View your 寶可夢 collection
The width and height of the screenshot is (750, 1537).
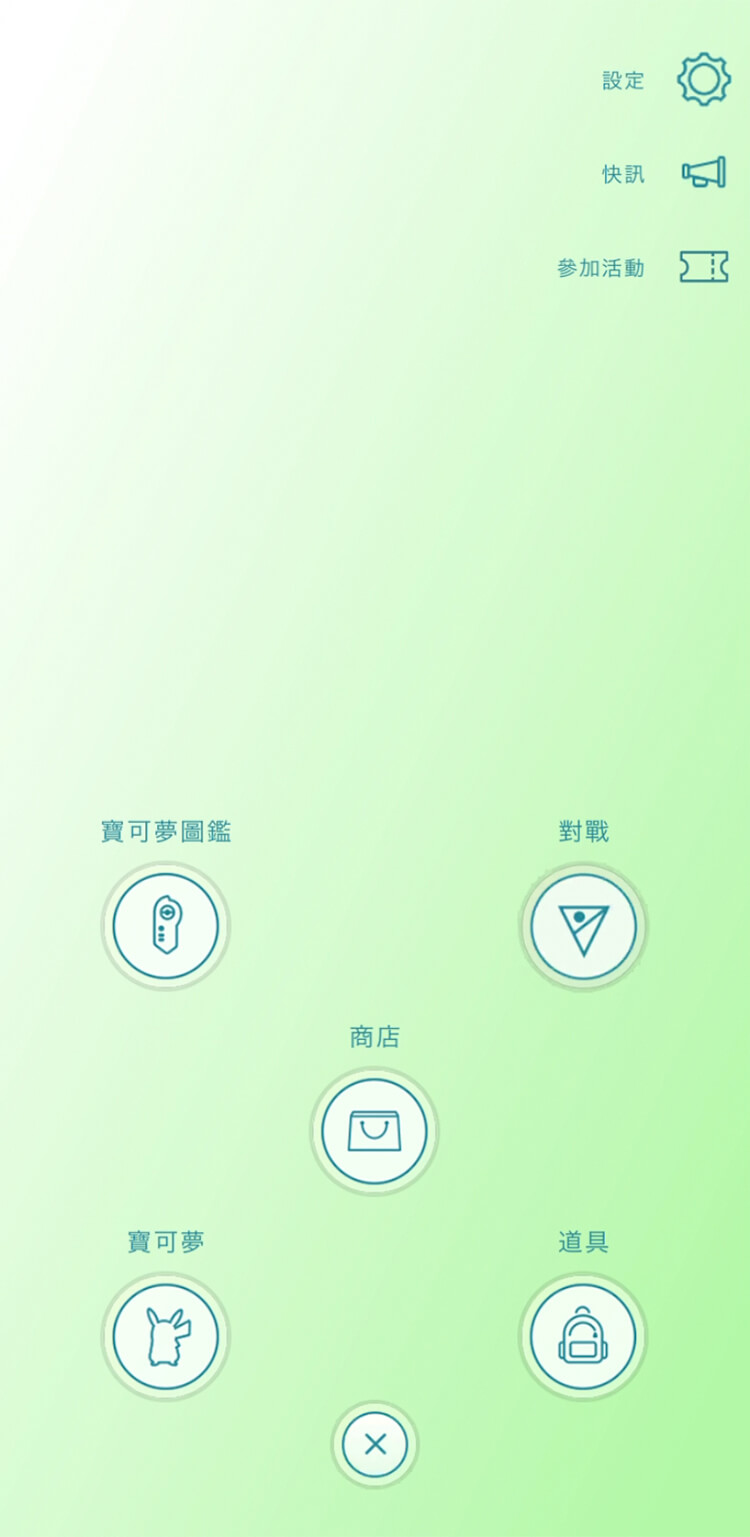pyautogui.click(x=166, y=1336)
